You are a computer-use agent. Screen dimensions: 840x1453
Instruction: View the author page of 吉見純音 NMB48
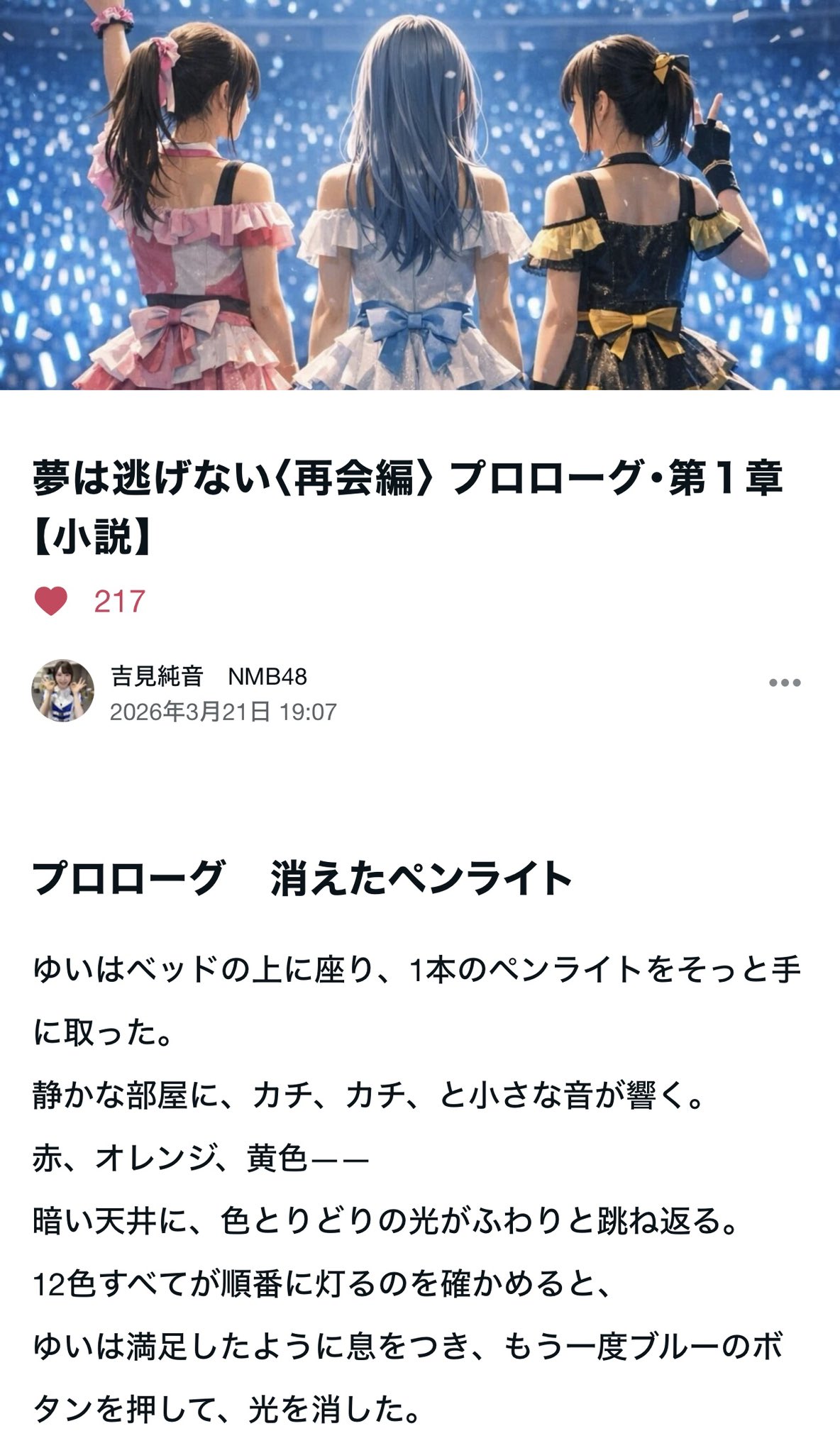click(209, 676)
